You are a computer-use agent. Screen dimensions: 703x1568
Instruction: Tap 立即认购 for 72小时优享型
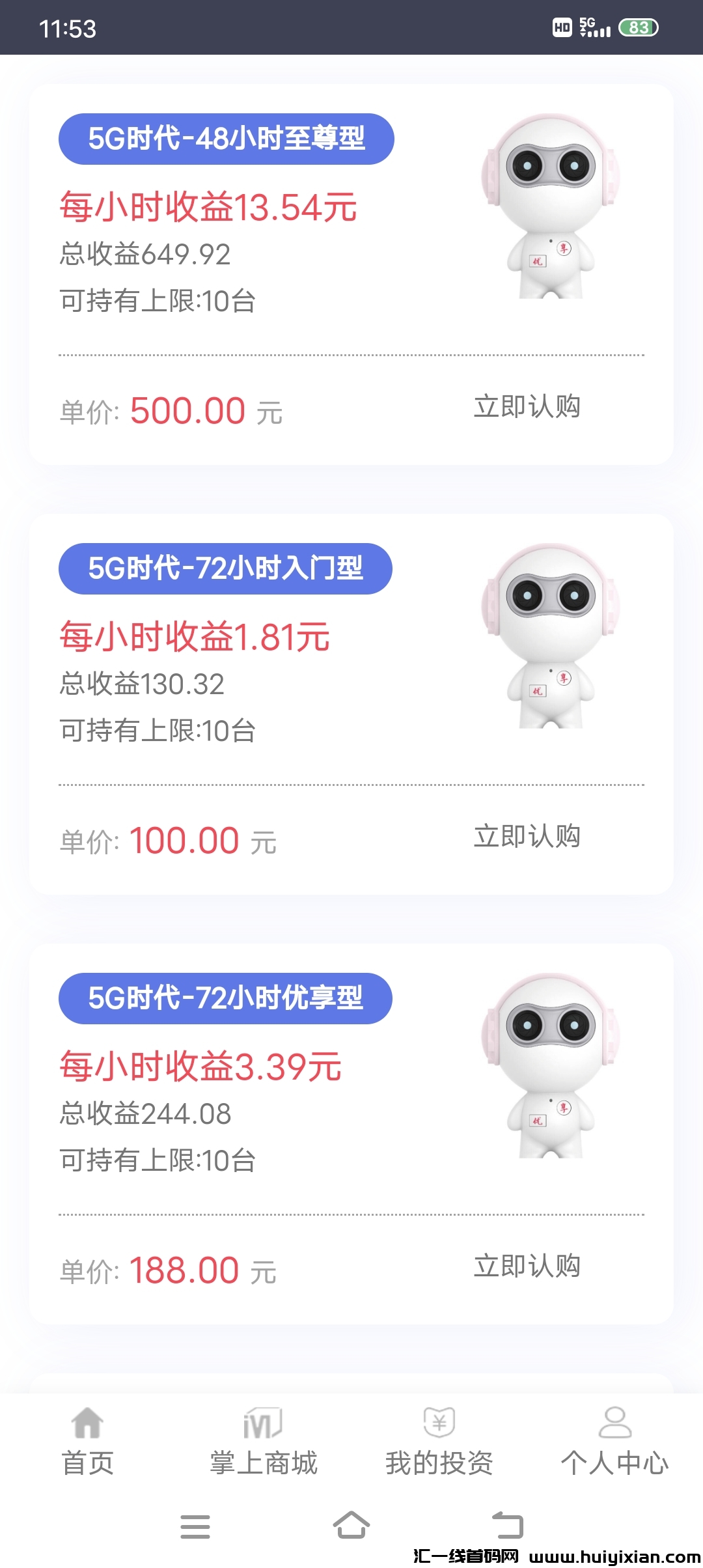point(527,1267)
